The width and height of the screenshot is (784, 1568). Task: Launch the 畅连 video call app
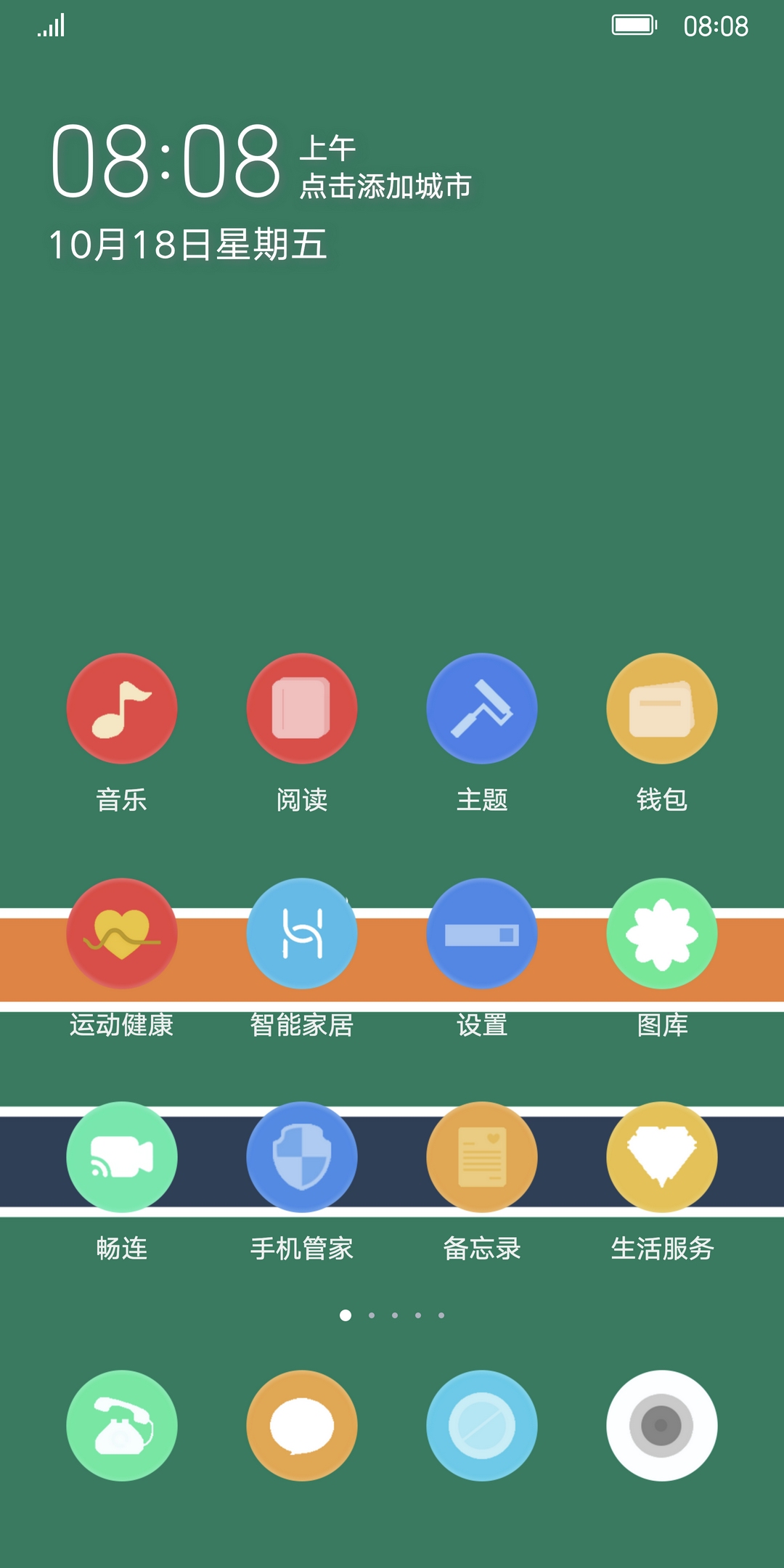pos(122,1157)
